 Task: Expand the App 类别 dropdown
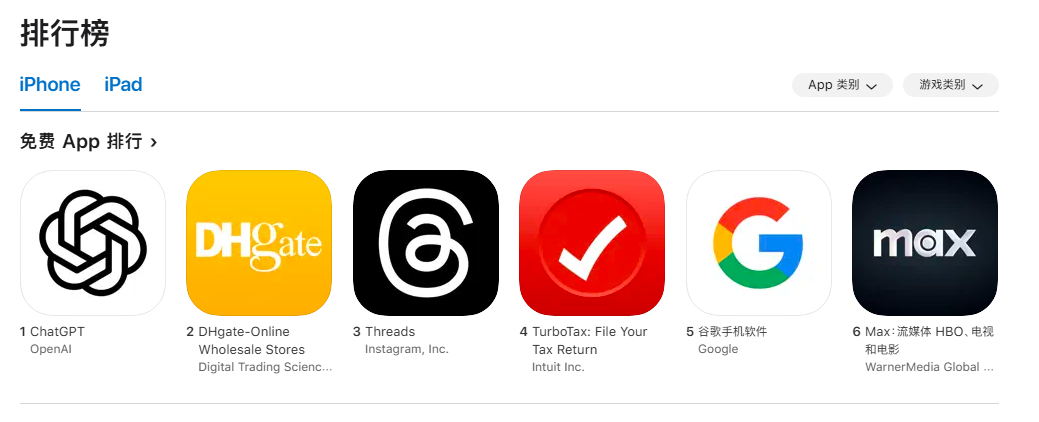[842, 85]
